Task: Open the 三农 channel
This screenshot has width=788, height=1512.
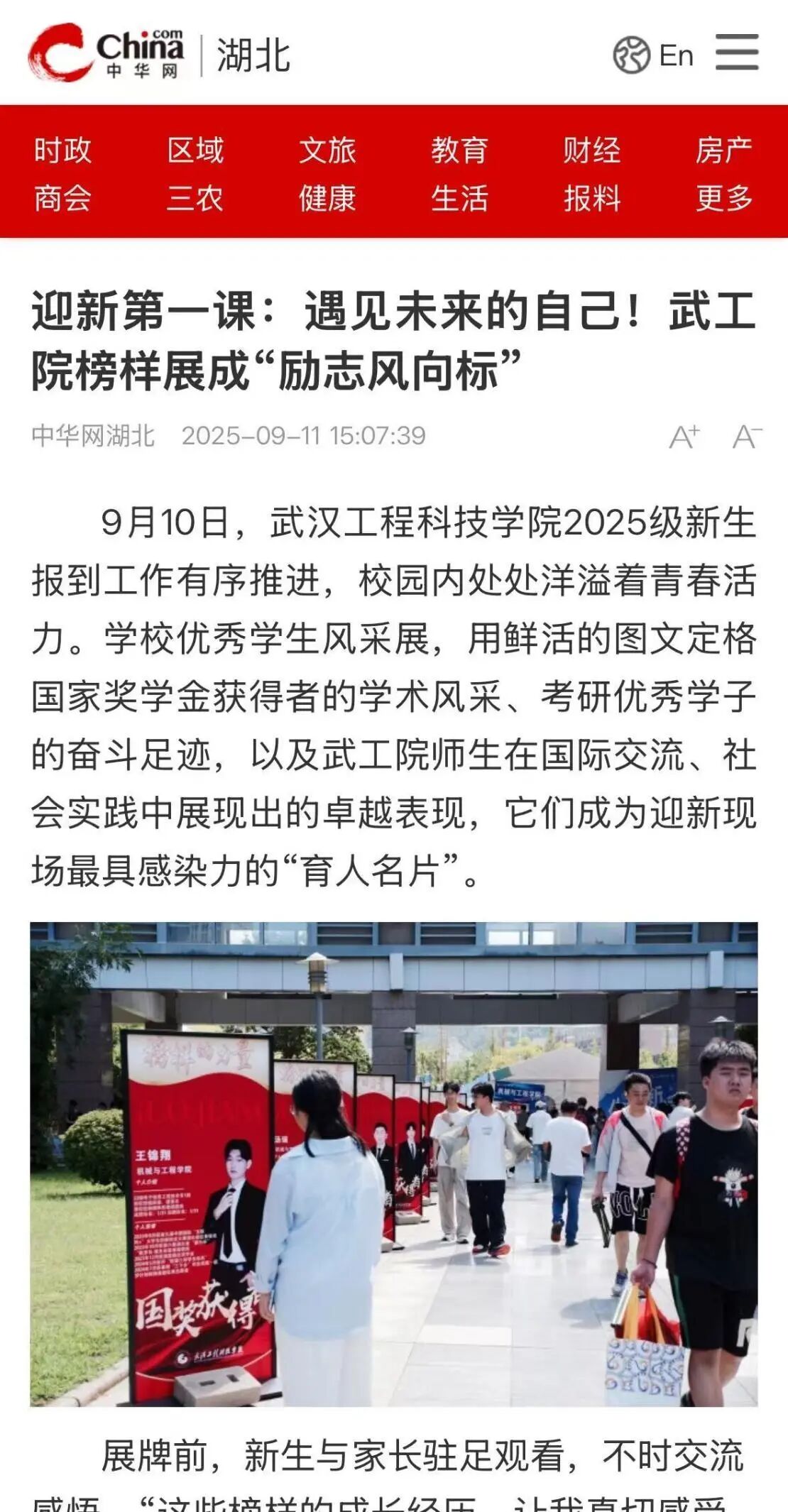Action: pyautogui.click(x=195, y=198)
